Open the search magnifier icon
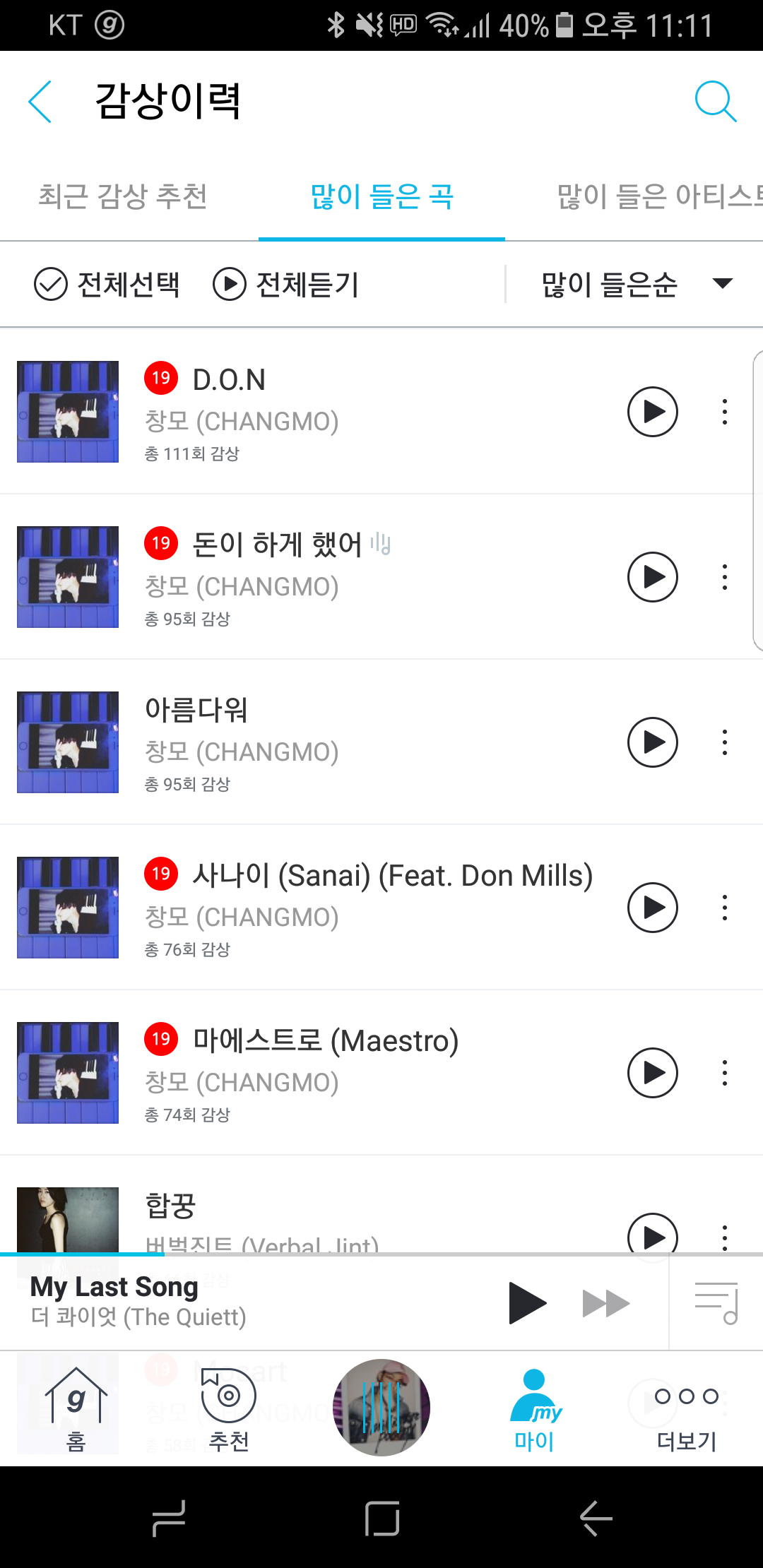The width and height of the screenshot is (763, 1568). [x=715, y=102]
